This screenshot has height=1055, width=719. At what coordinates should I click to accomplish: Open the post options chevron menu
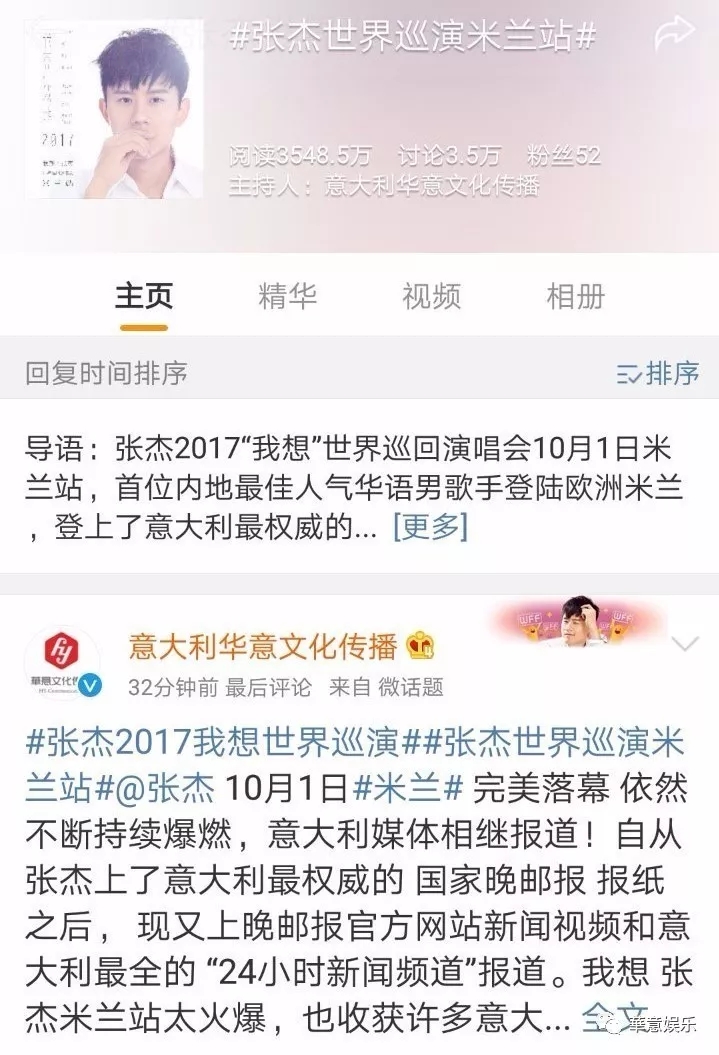coord(684,644)
